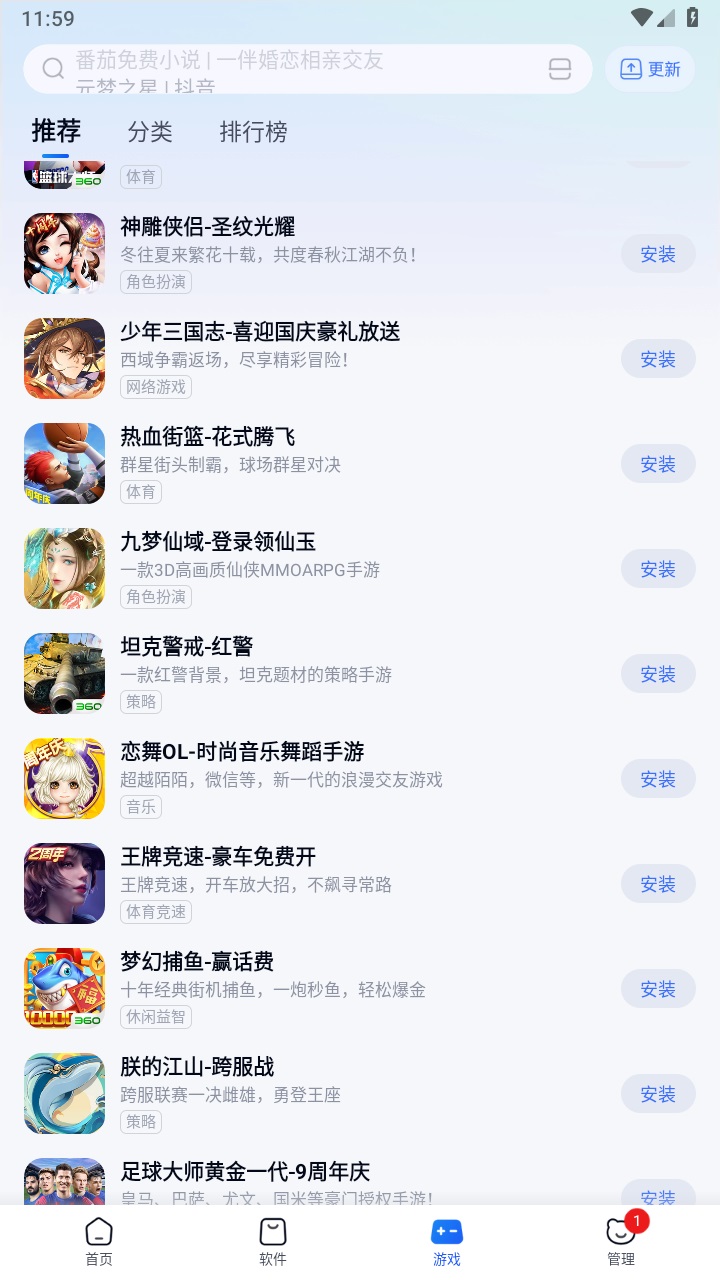Tap the 九梦仙域 game icon
Viewport: 720px width, 1280px height.
point(64,568)
